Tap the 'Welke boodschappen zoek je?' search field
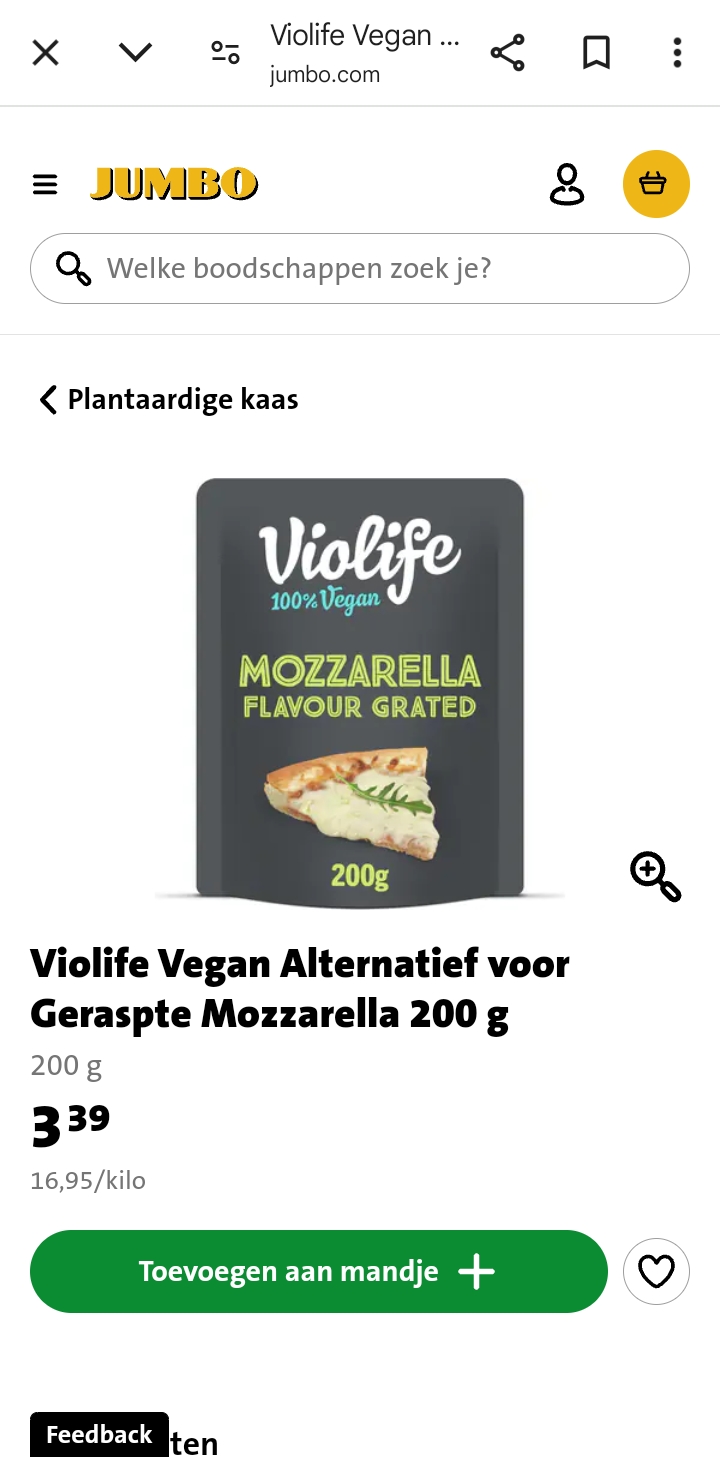Viewport: 720px width, 1457px height. click(x=360, y=269)
